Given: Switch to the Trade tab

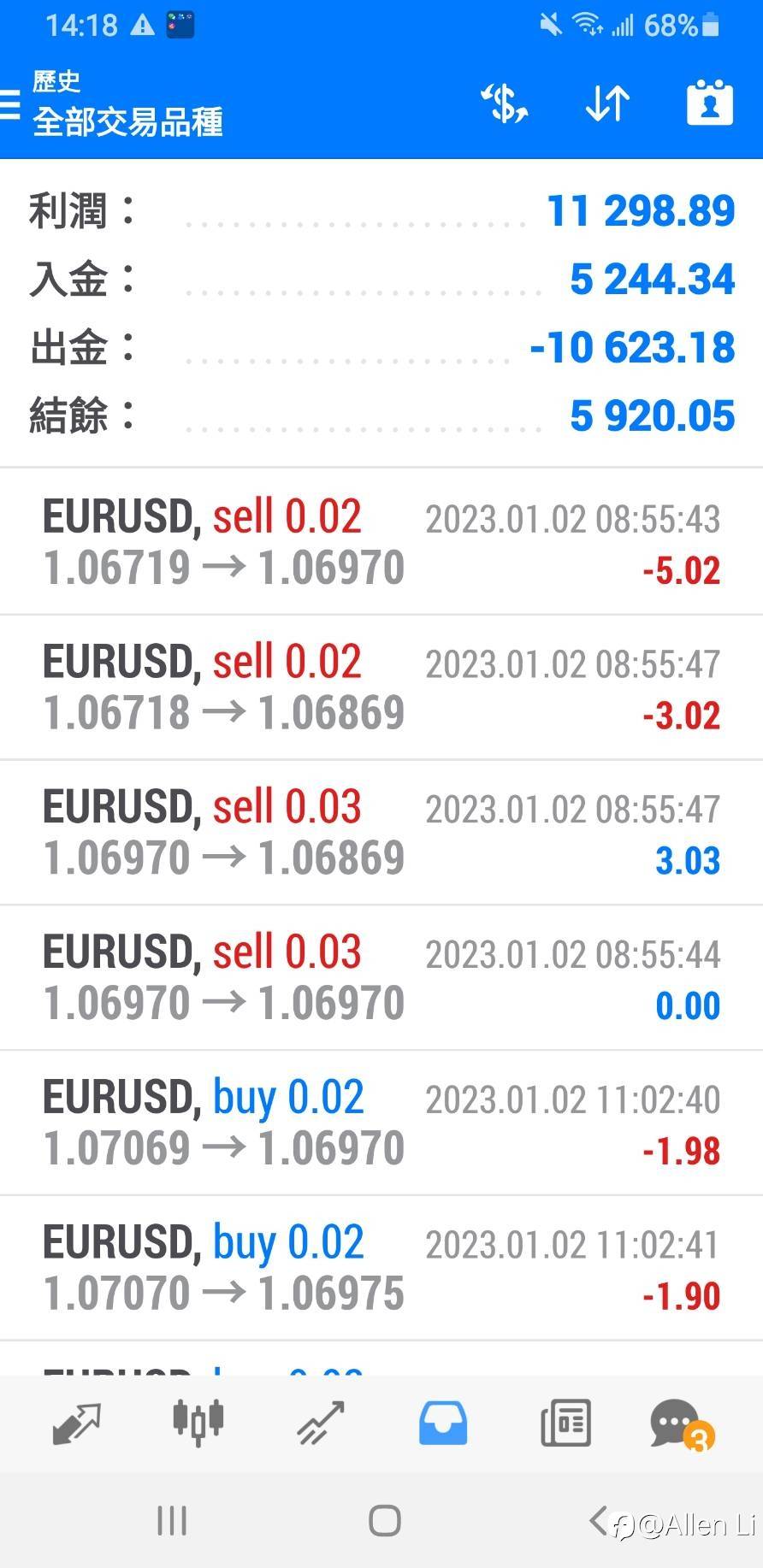Looking at the screenshot, I should click(321, 1424).
